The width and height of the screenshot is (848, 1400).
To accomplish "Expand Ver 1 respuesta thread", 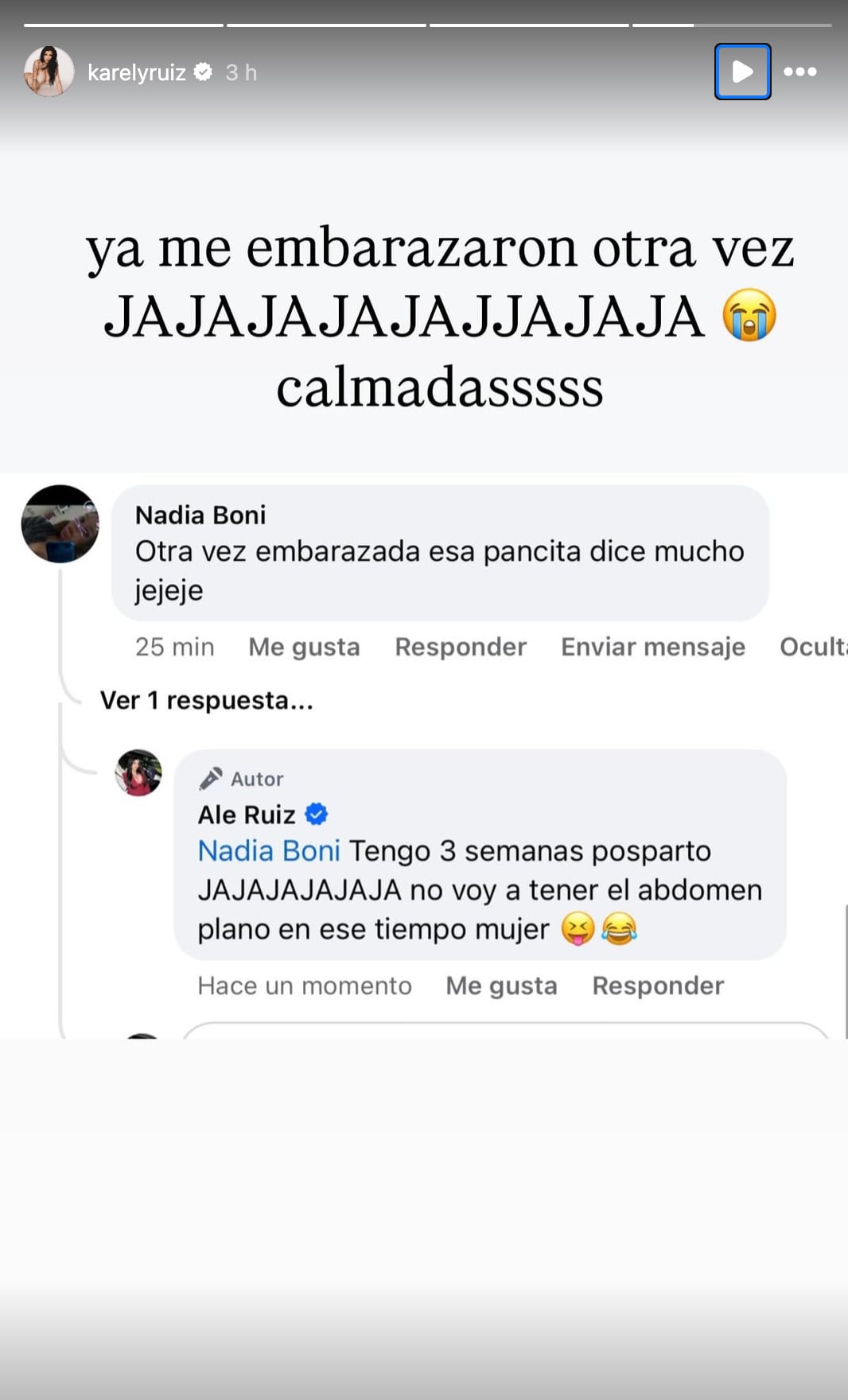I will click(205, 701).
